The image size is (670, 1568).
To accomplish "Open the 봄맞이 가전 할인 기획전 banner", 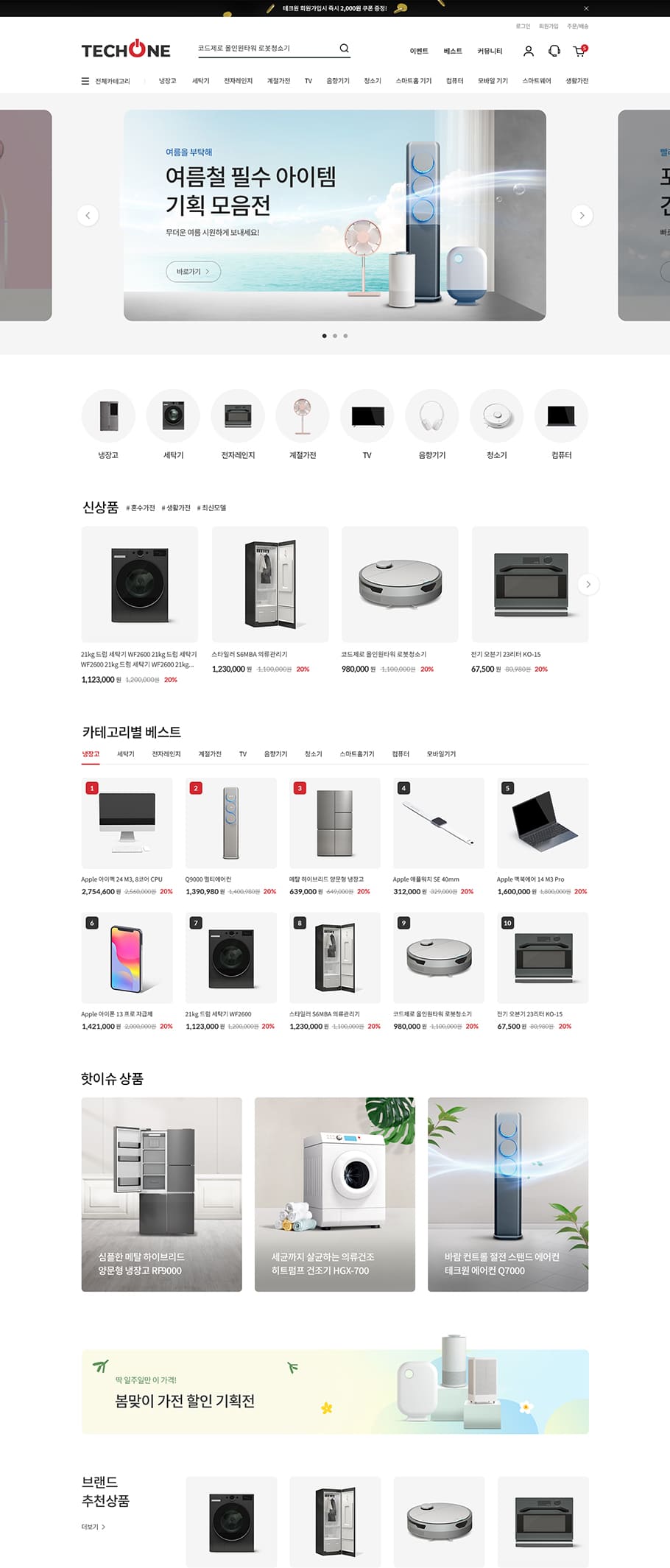I will point(335,1391).
